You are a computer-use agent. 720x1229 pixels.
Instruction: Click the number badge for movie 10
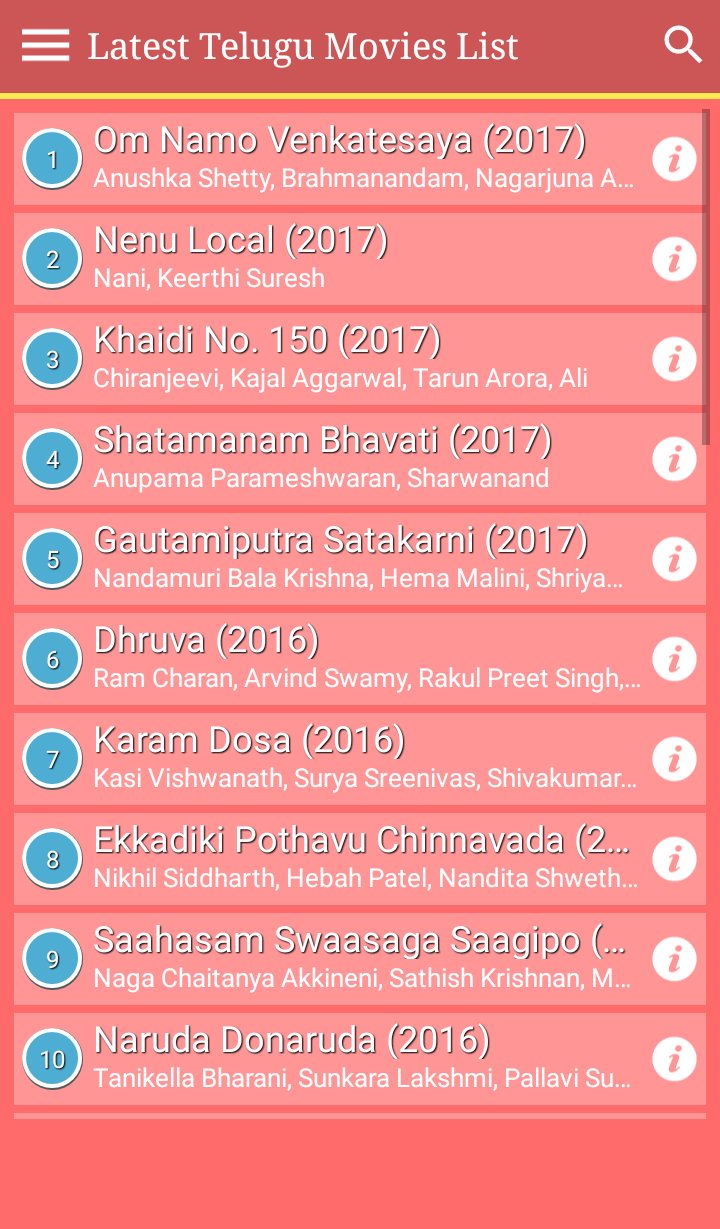click(x=52, y=1058)
